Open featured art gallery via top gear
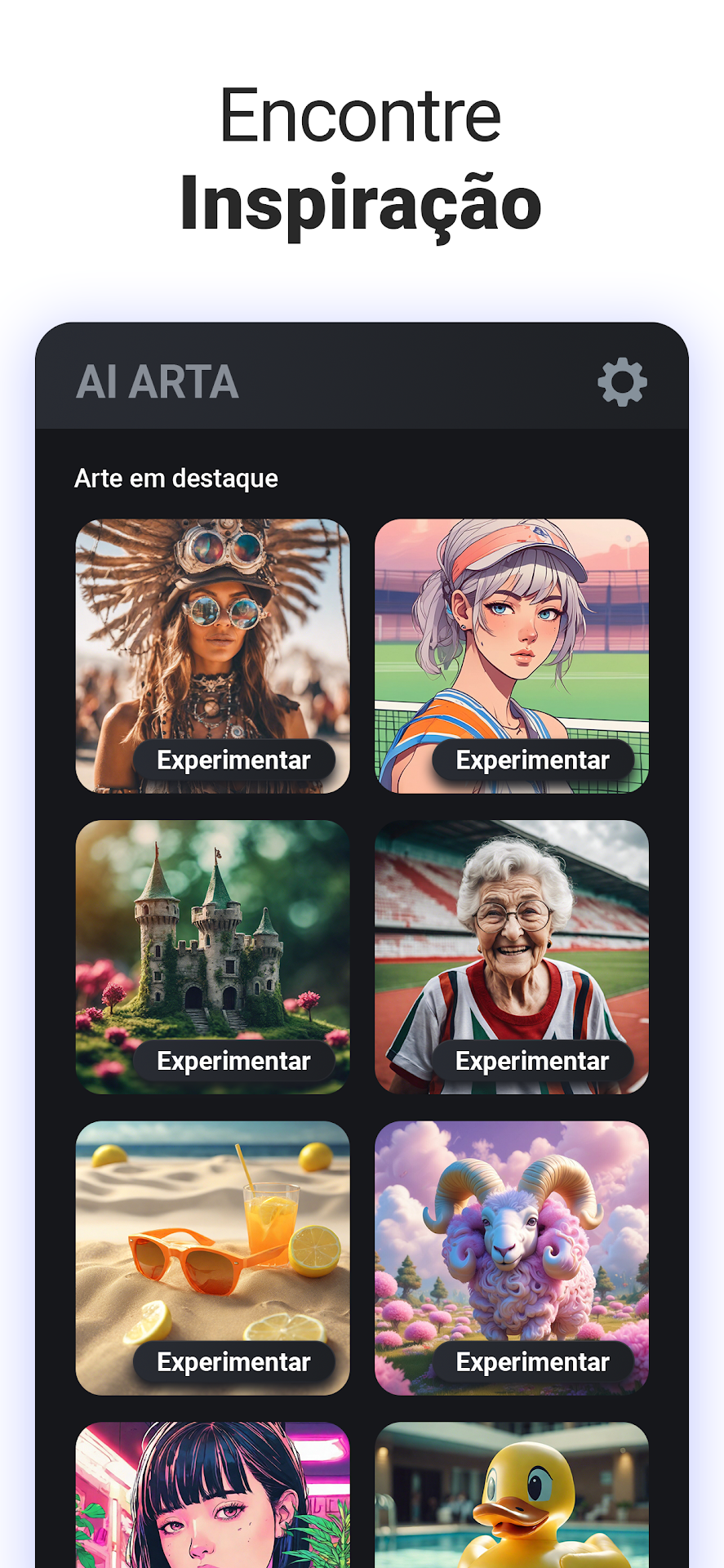The height and width of the screenshot is (1568, 724). [621, 384]
